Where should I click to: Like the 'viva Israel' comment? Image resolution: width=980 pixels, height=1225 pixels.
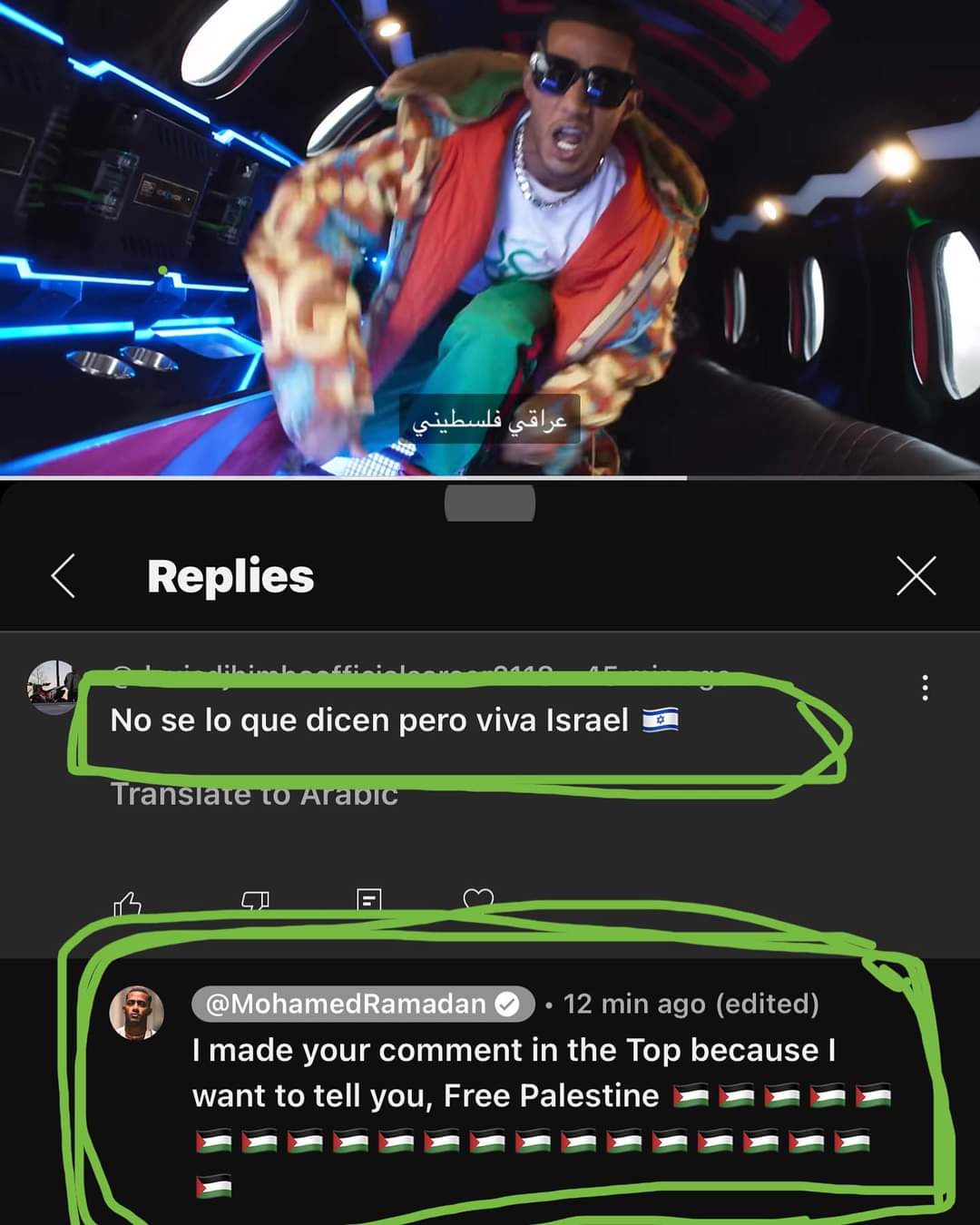127,903
